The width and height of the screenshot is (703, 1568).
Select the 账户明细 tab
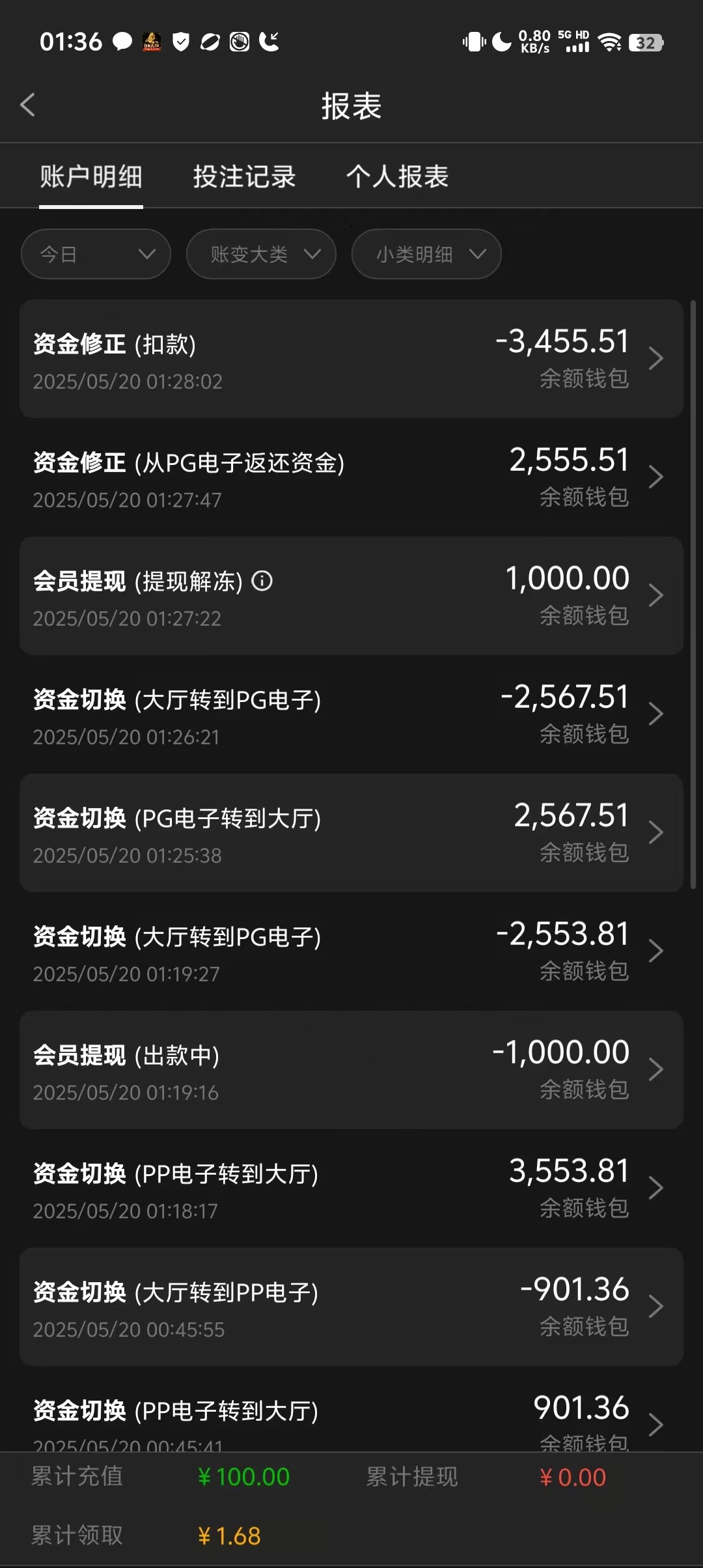pos(91,176)
